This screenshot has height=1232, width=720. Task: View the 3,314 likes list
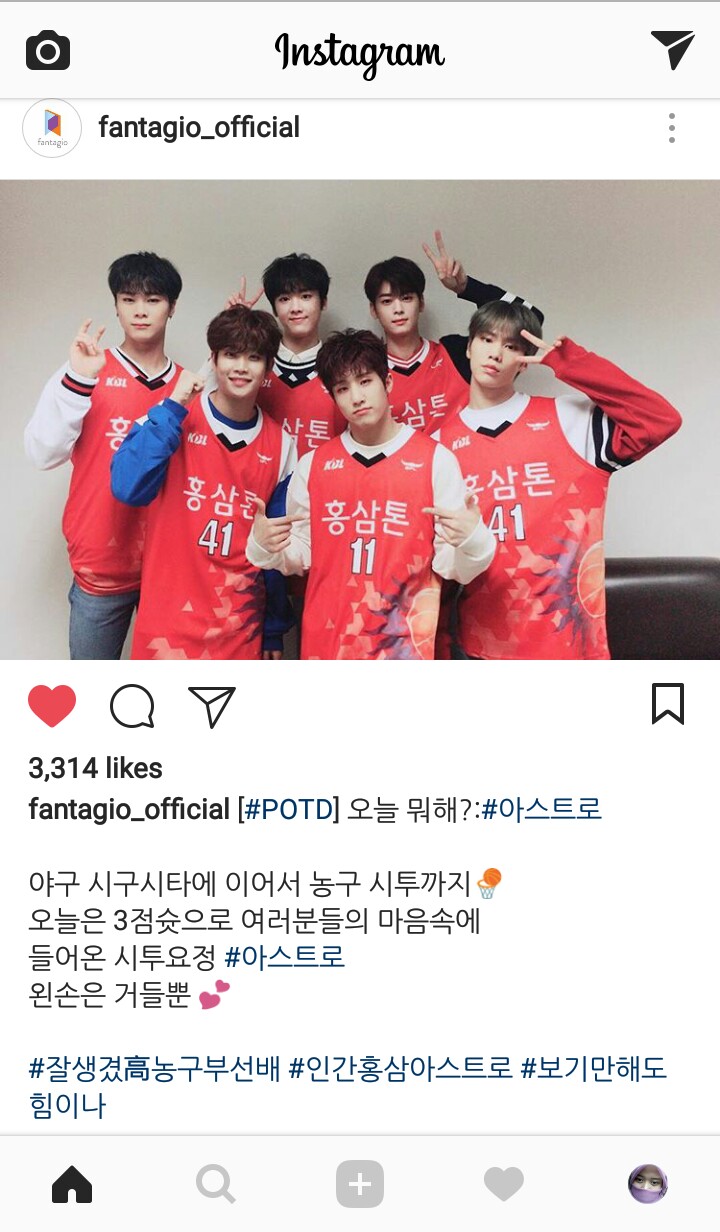coord(95,768)
